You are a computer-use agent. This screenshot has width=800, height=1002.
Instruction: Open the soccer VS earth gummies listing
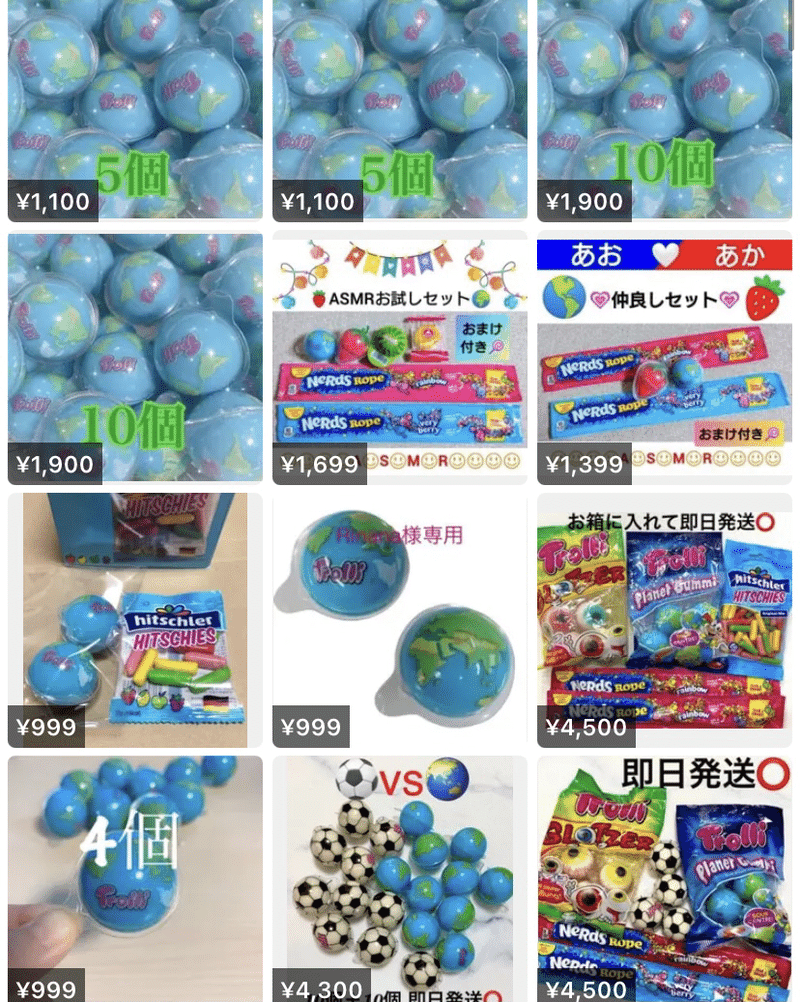399,878
